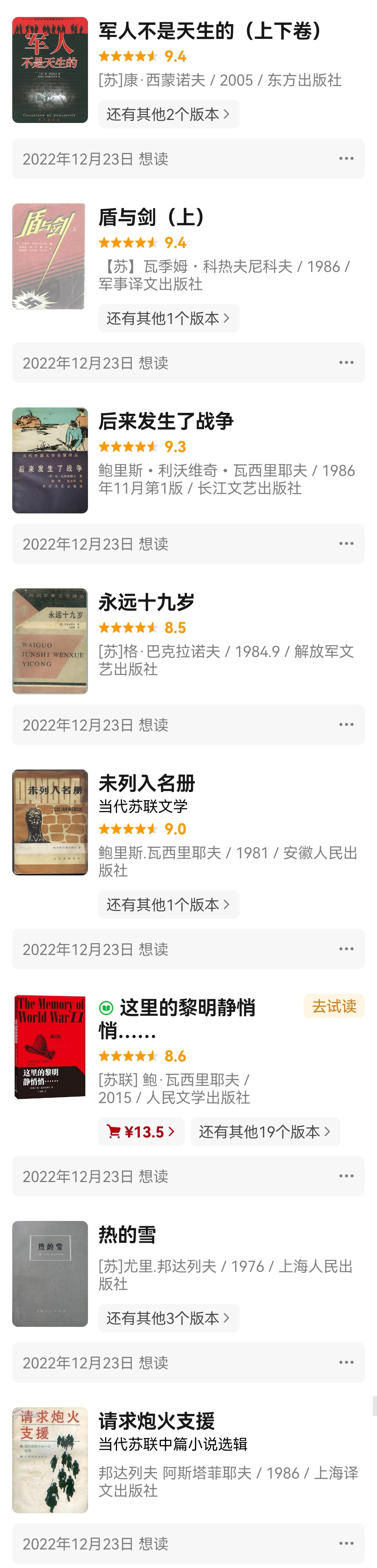Open the book 热的雪
This screenshot has height=1568, width=377.
(x=127, y=1235)
